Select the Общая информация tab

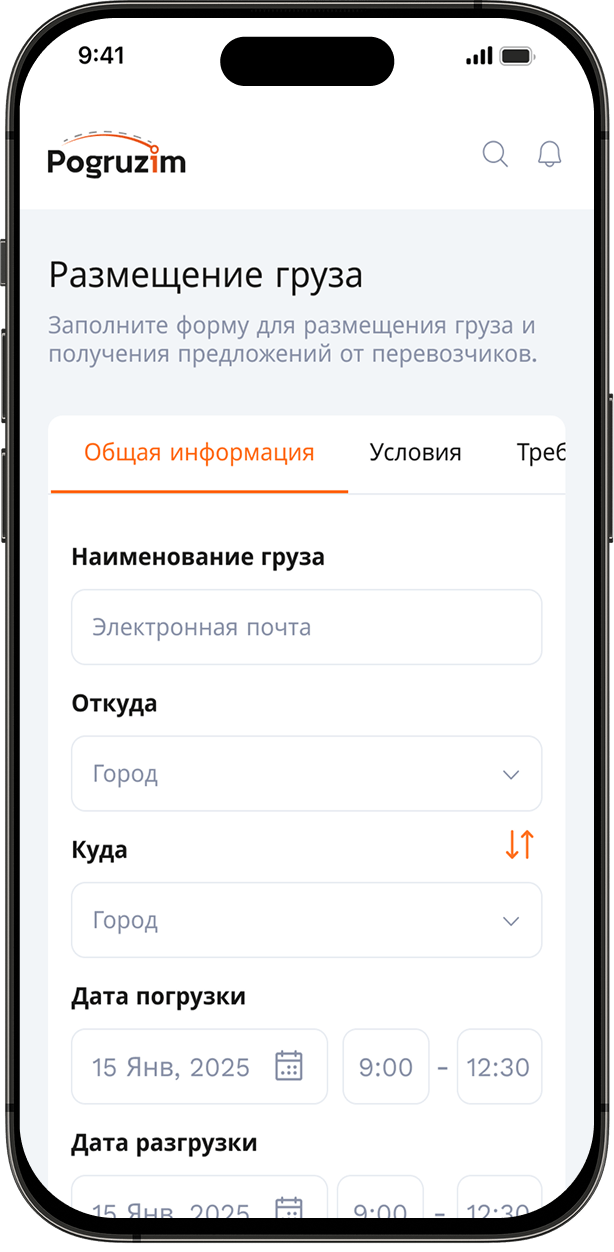pos(199,453)
